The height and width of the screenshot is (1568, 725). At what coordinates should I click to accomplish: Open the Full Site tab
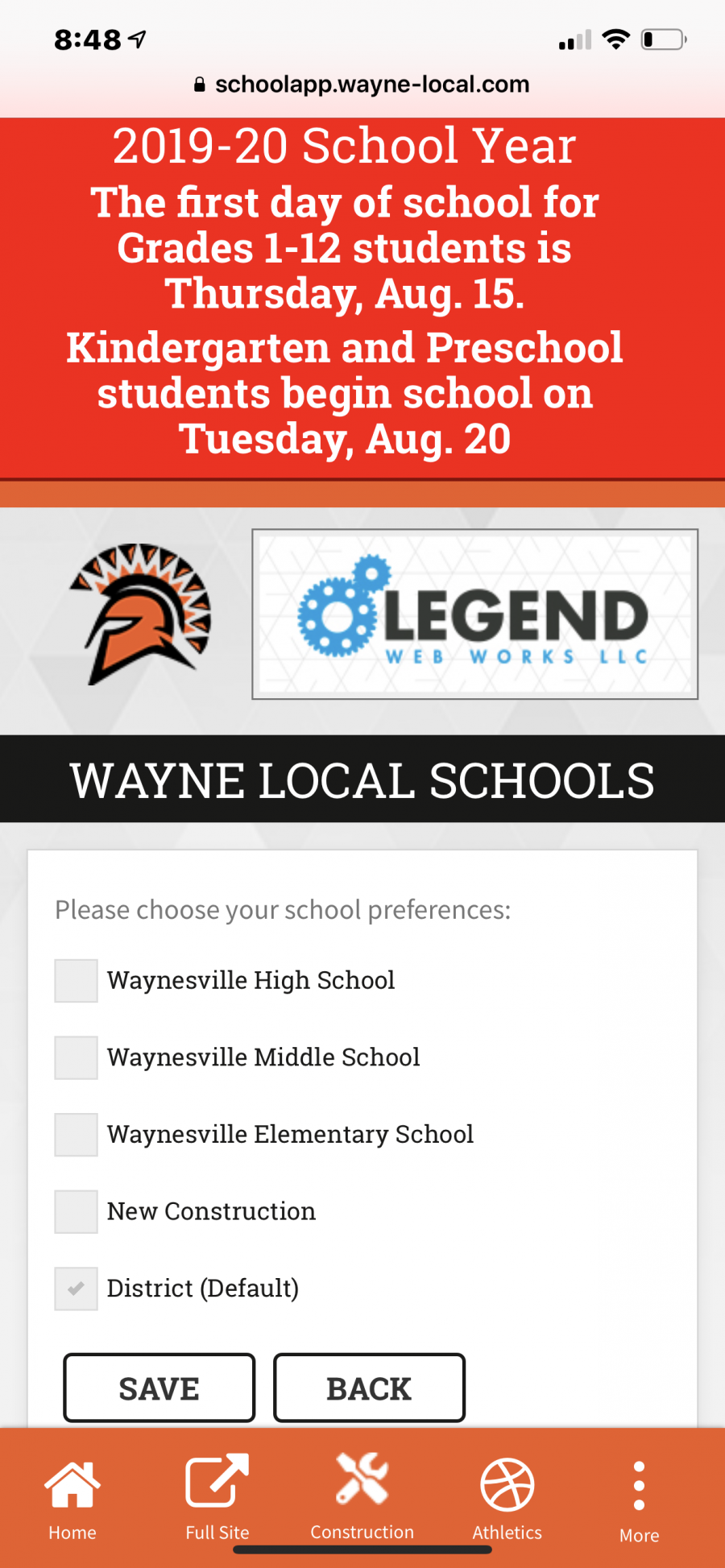pyautogui.click(x=217, y=1497)
